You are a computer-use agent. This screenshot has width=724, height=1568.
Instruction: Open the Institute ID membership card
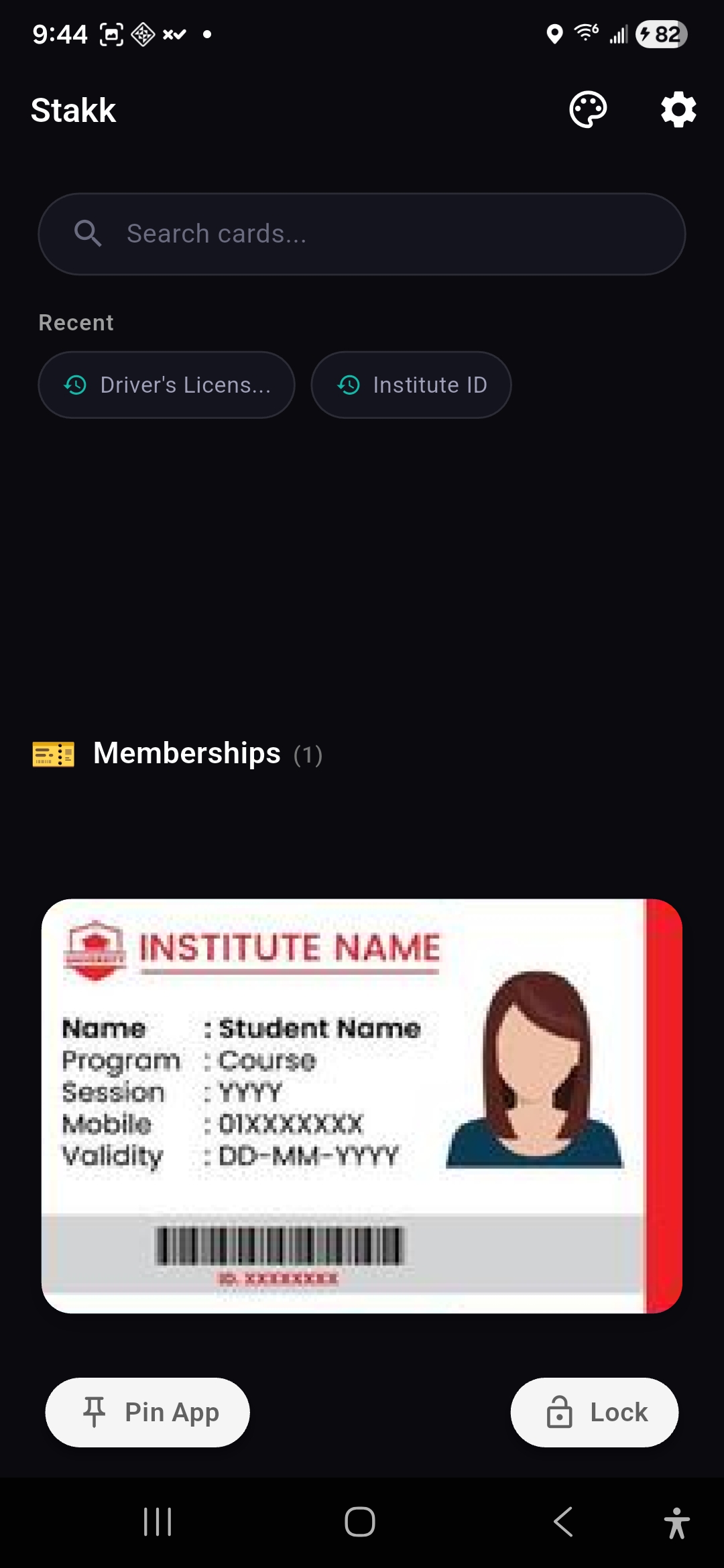pyautogui.click(x=362, y=1106)
